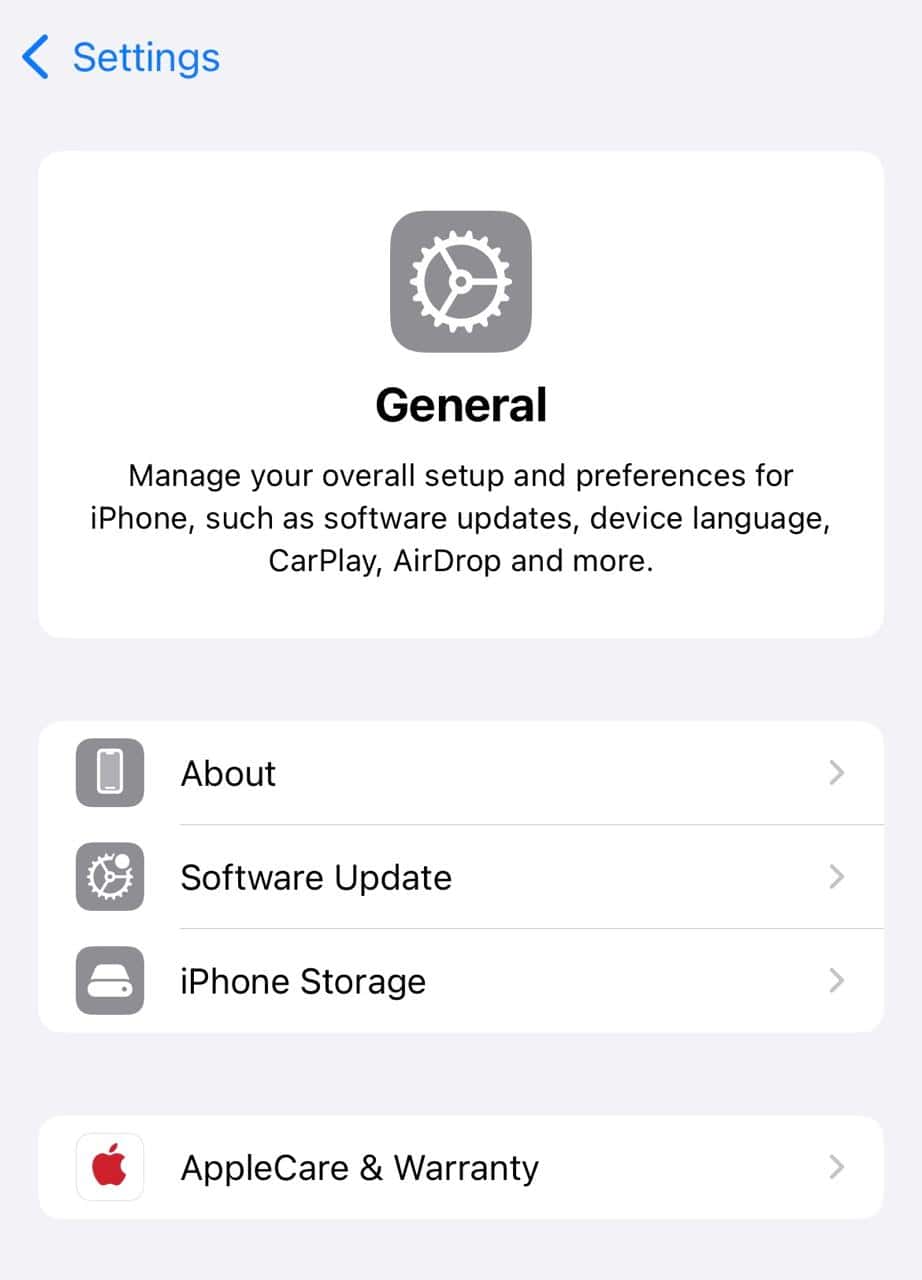The image size is (922, 1280).
Task: View iPhone Storage details
Action: (x=460, y=981)
